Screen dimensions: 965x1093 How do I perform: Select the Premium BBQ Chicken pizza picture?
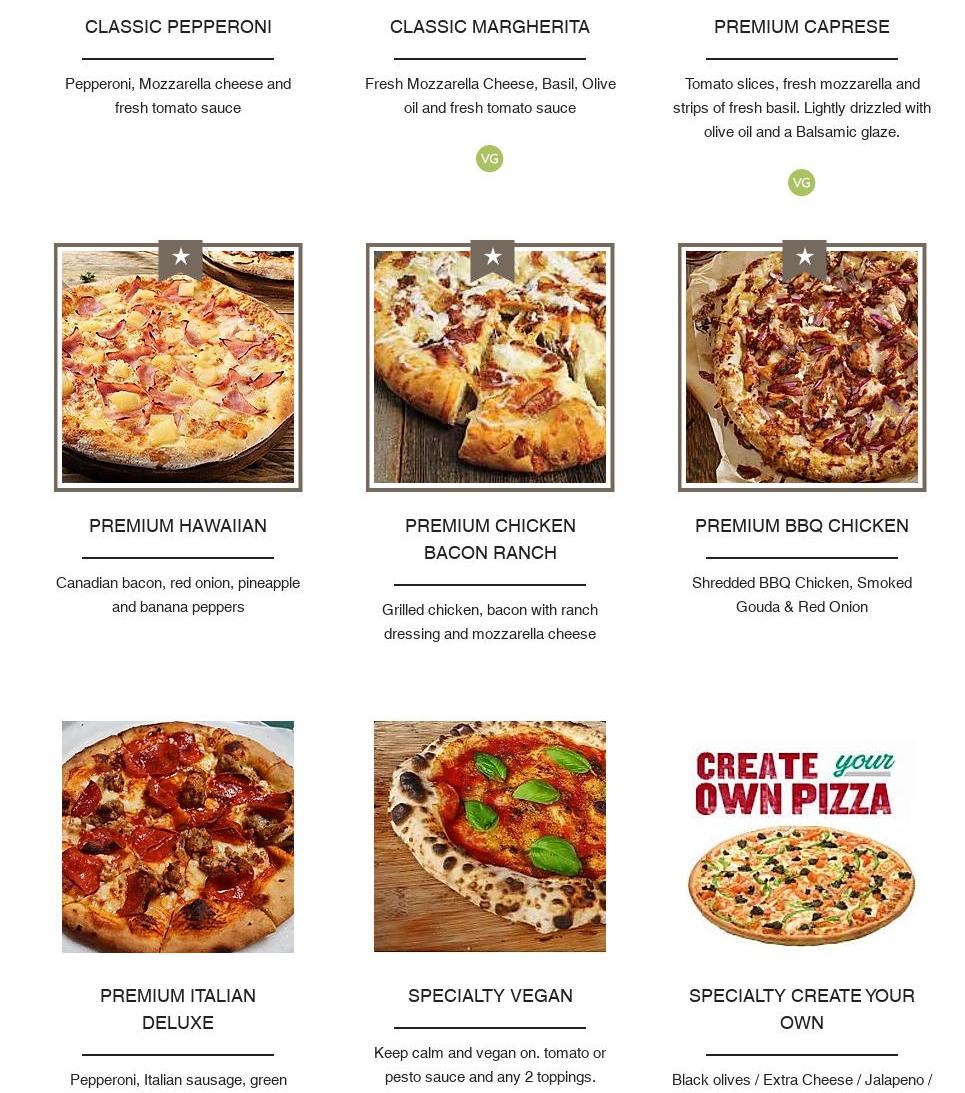[x=802, y=368]
